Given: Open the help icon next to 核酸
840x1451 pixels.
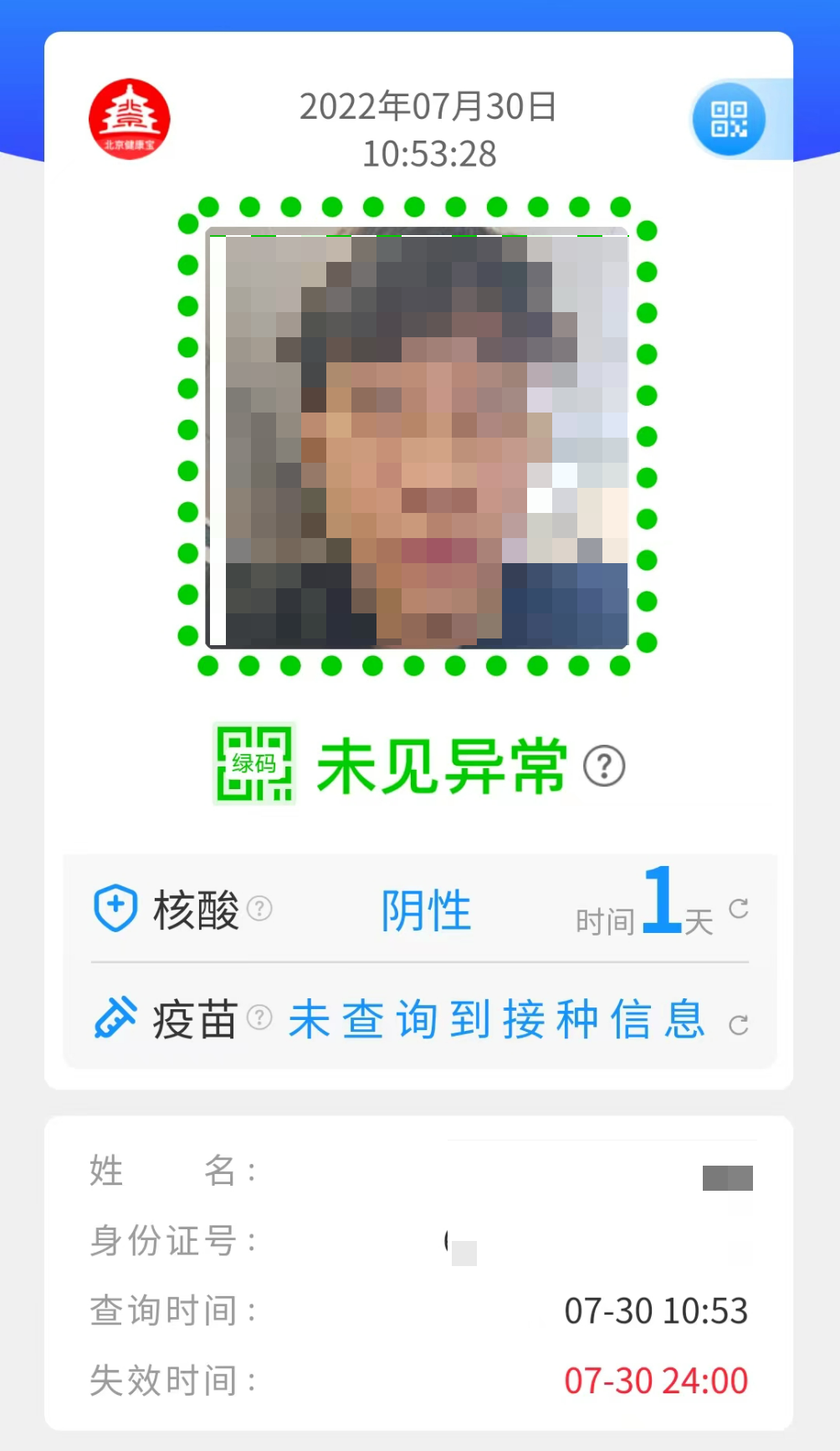Looking at the screenshot, I should coord(260,908).
